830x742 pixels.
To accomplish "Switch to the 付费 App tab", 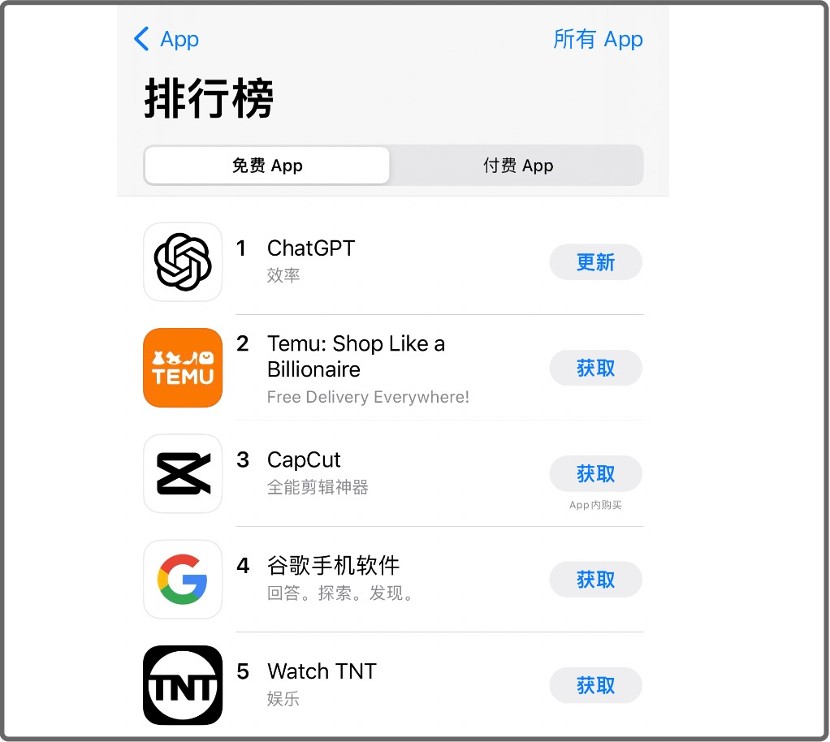I will coord(517,166).
